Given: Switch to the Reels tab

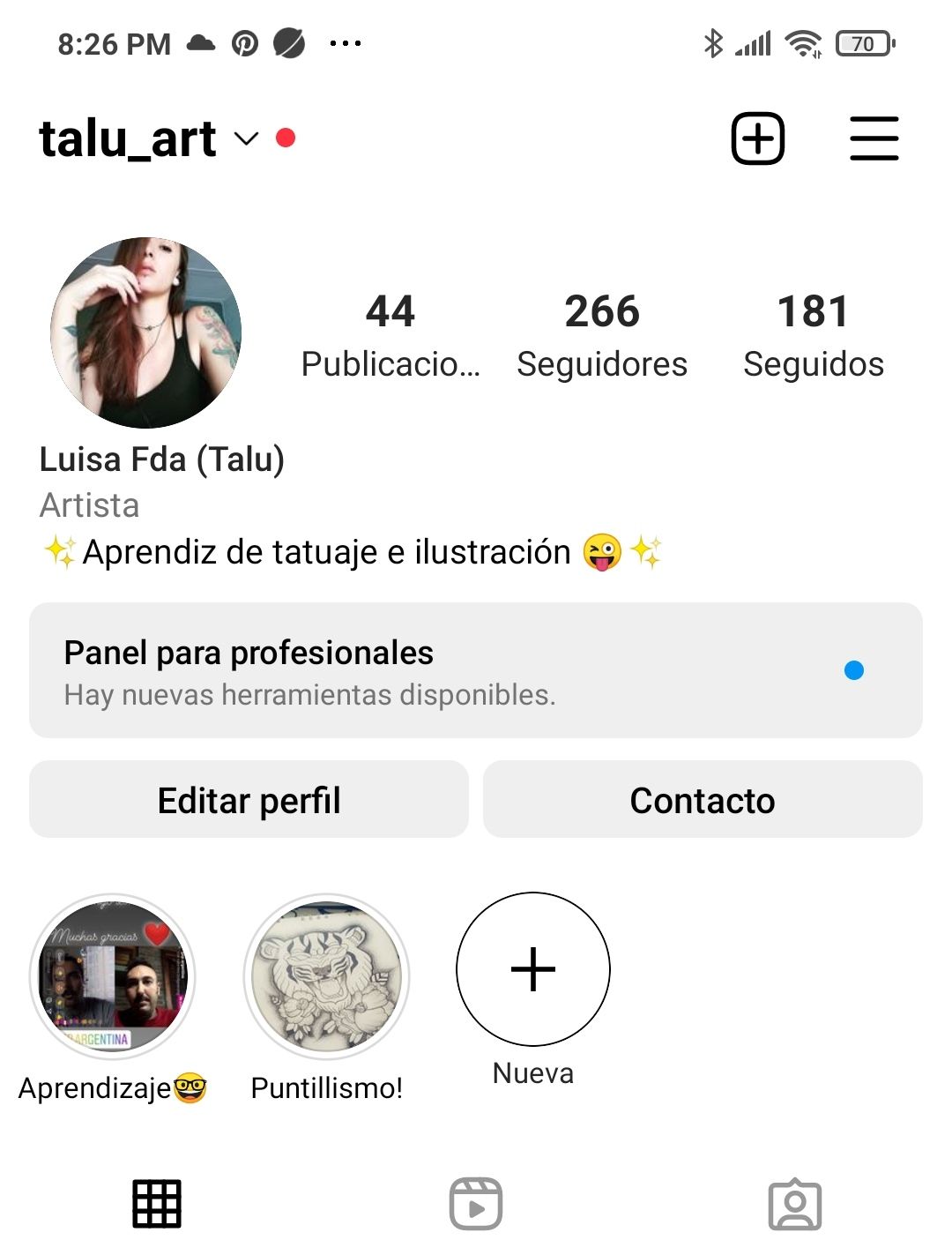Looking at the screenshot, I should tap(476, 1204).
